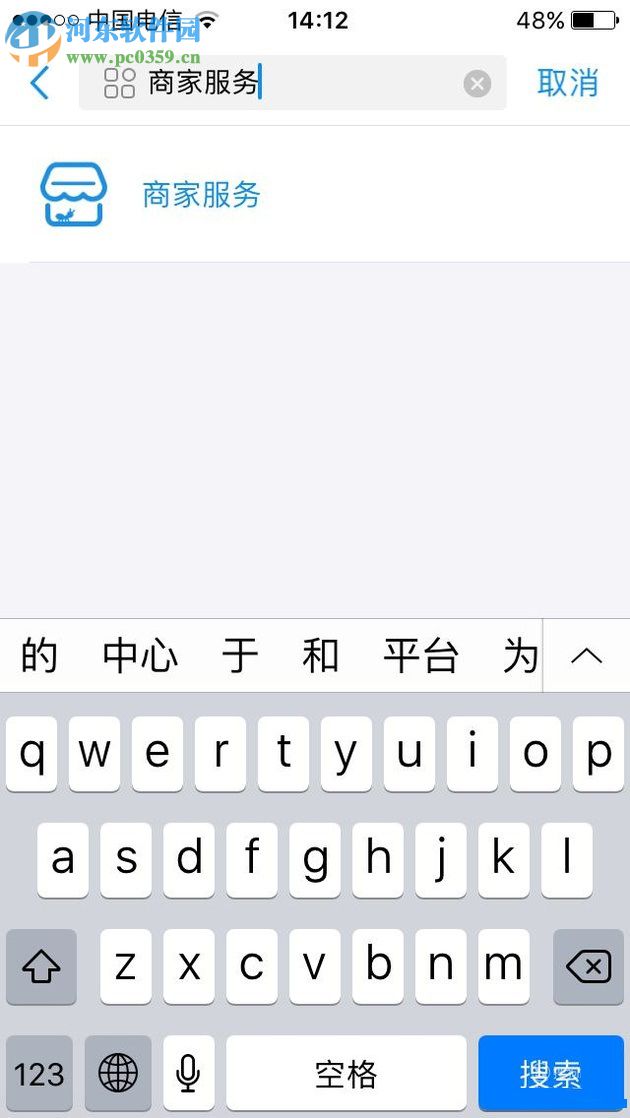
Task: Expand the keyboard suggestions list
Action: coord(586,657)
